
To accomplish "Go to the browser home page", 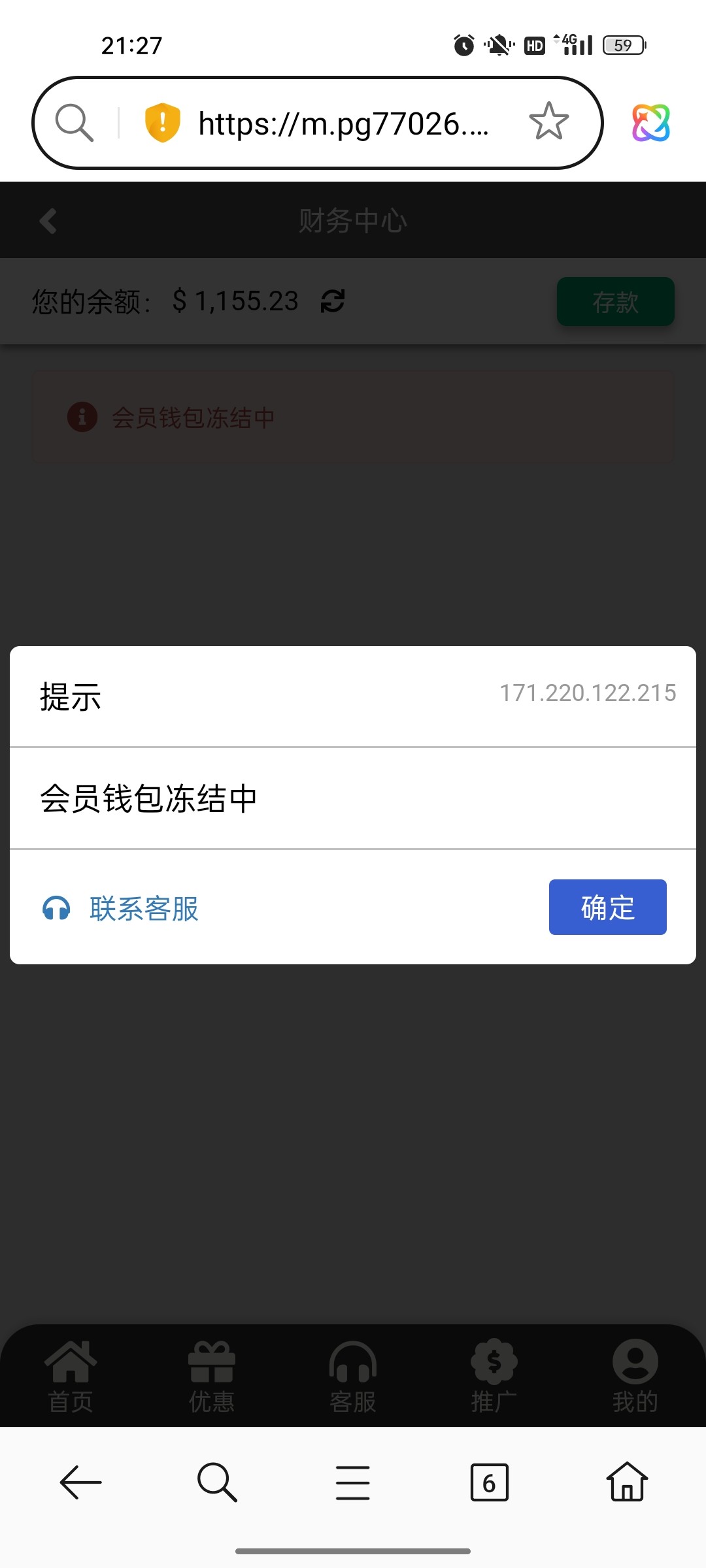I will [x=627, y=1482].
